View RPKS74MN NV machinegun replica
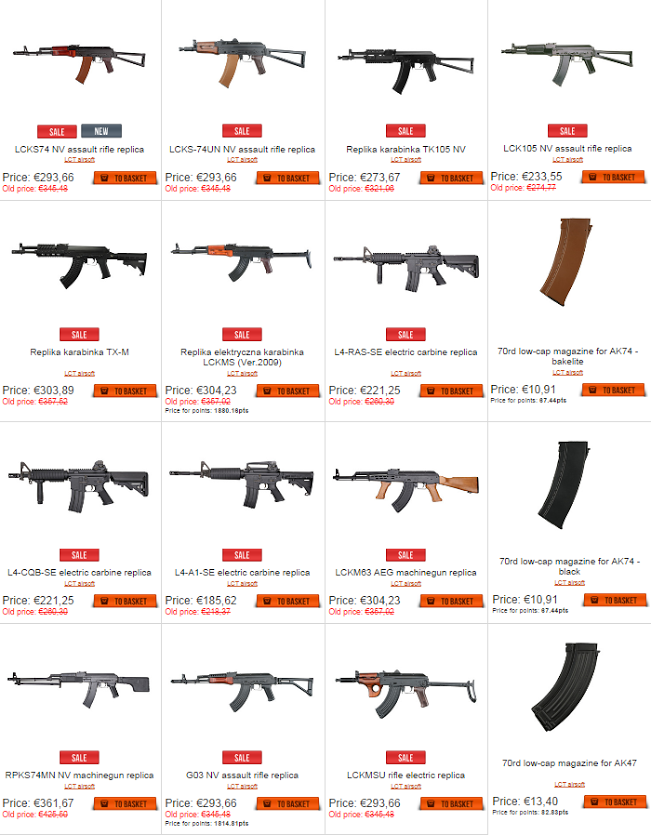Image resolution: width=651 pixels, height=835 pixels. pos(80,690)
